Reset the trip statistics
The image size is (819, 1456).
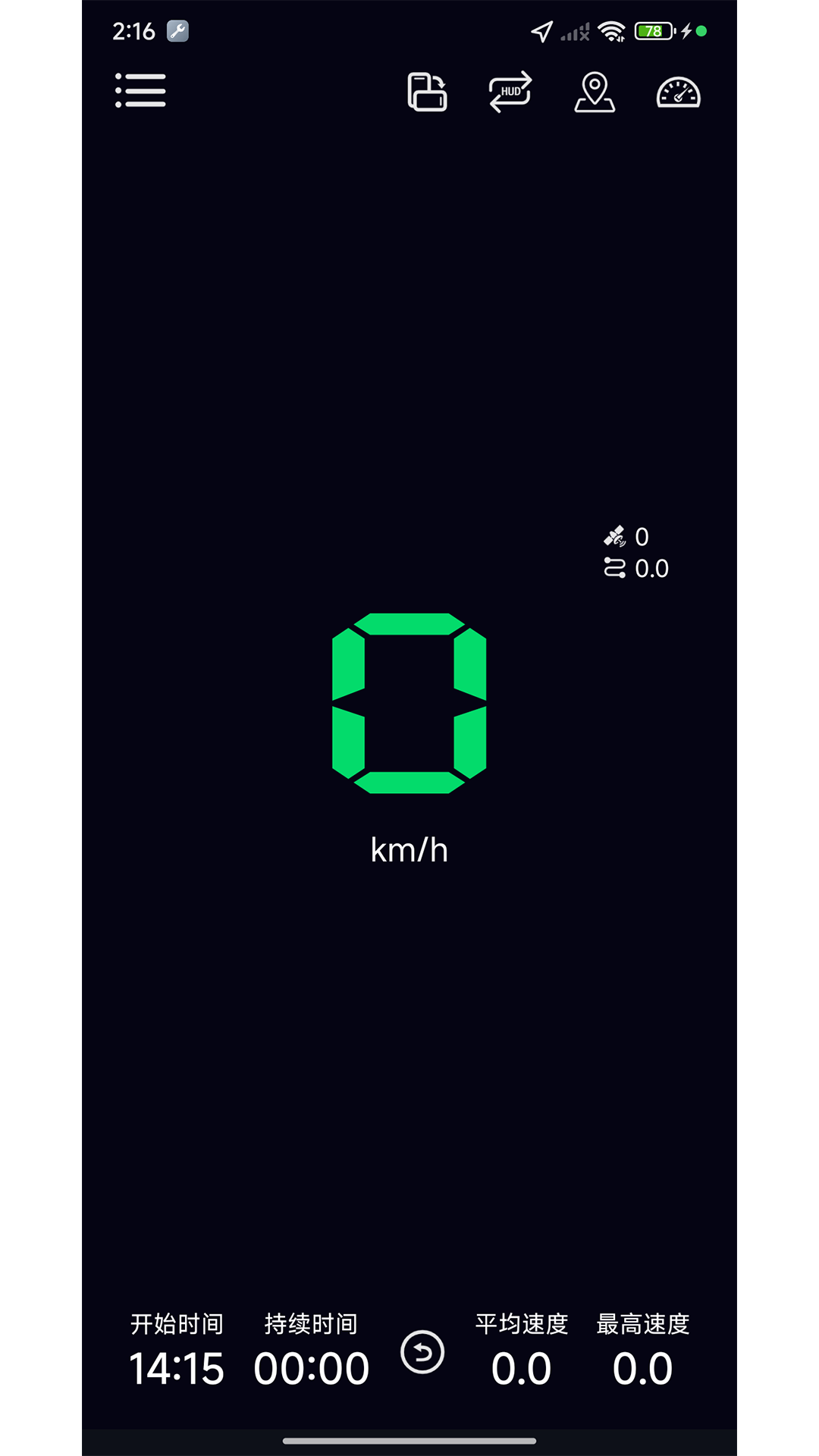coord(422,1352)
